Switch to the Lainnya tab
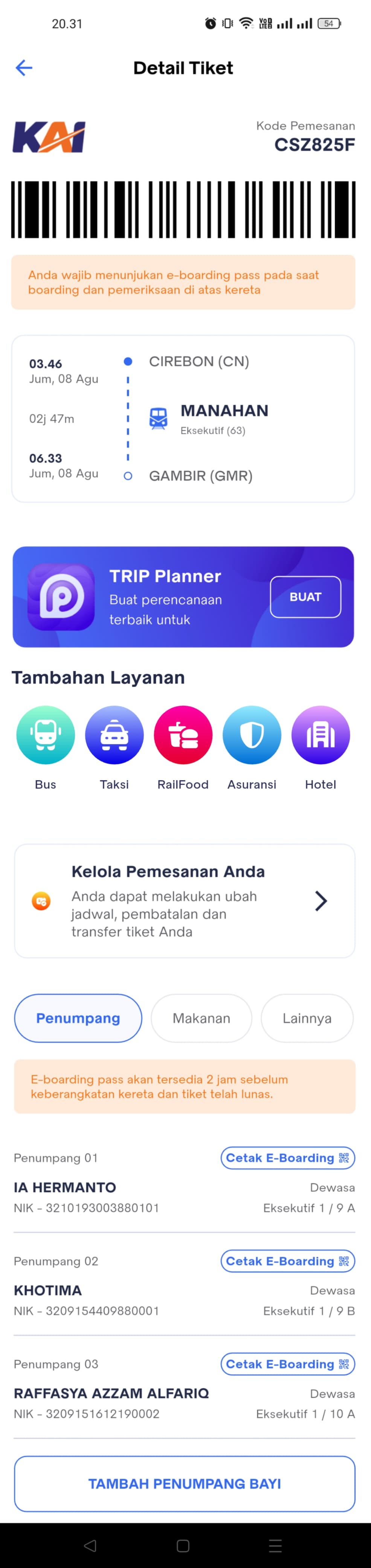This screenshot has height=1568, width=371. pyautogui.click(x=307, y=1018)
